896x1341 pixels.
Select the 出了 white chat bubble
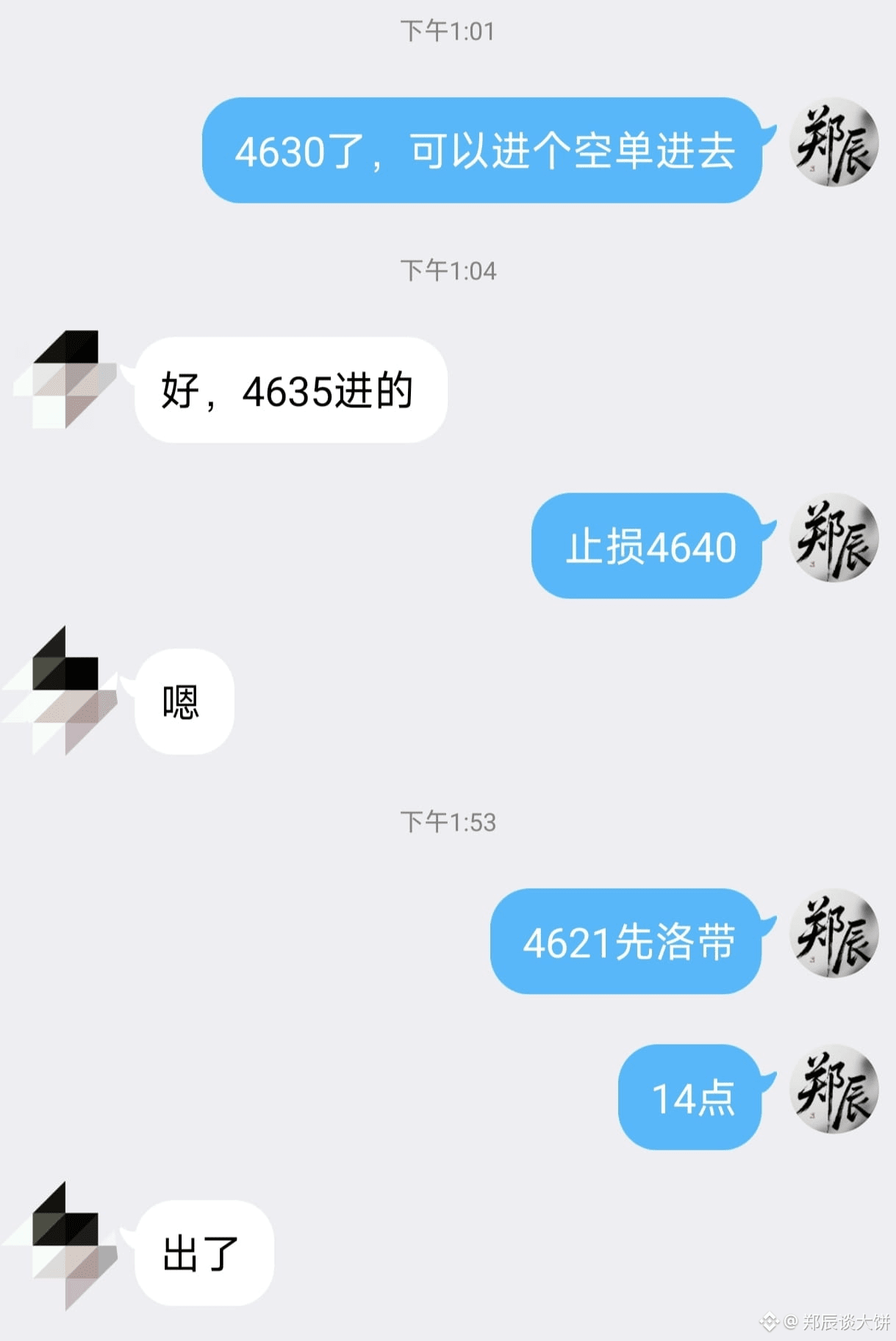pos(206,1252)
